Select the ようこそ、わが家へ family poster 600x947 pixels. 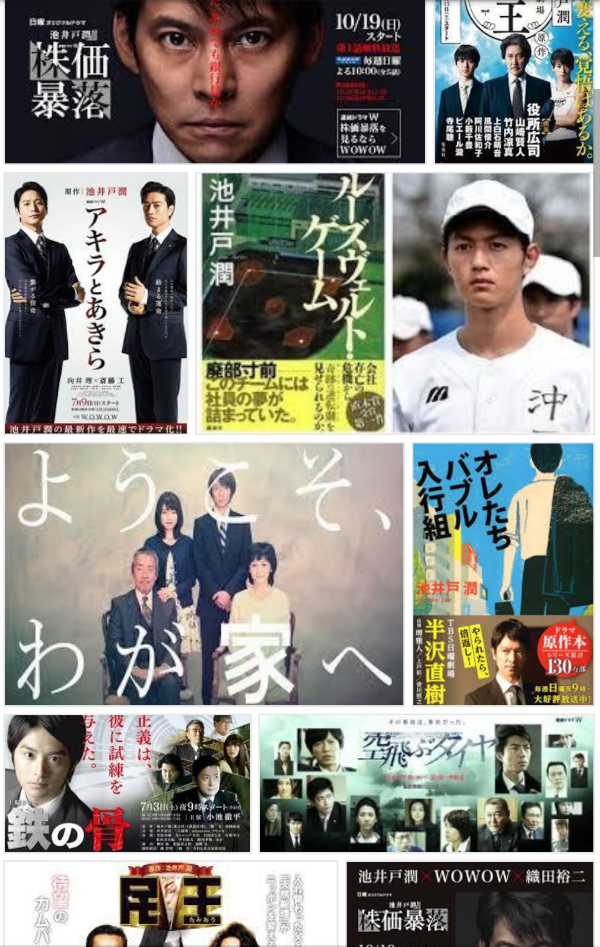pyautogui.click(x=204, y=574)
